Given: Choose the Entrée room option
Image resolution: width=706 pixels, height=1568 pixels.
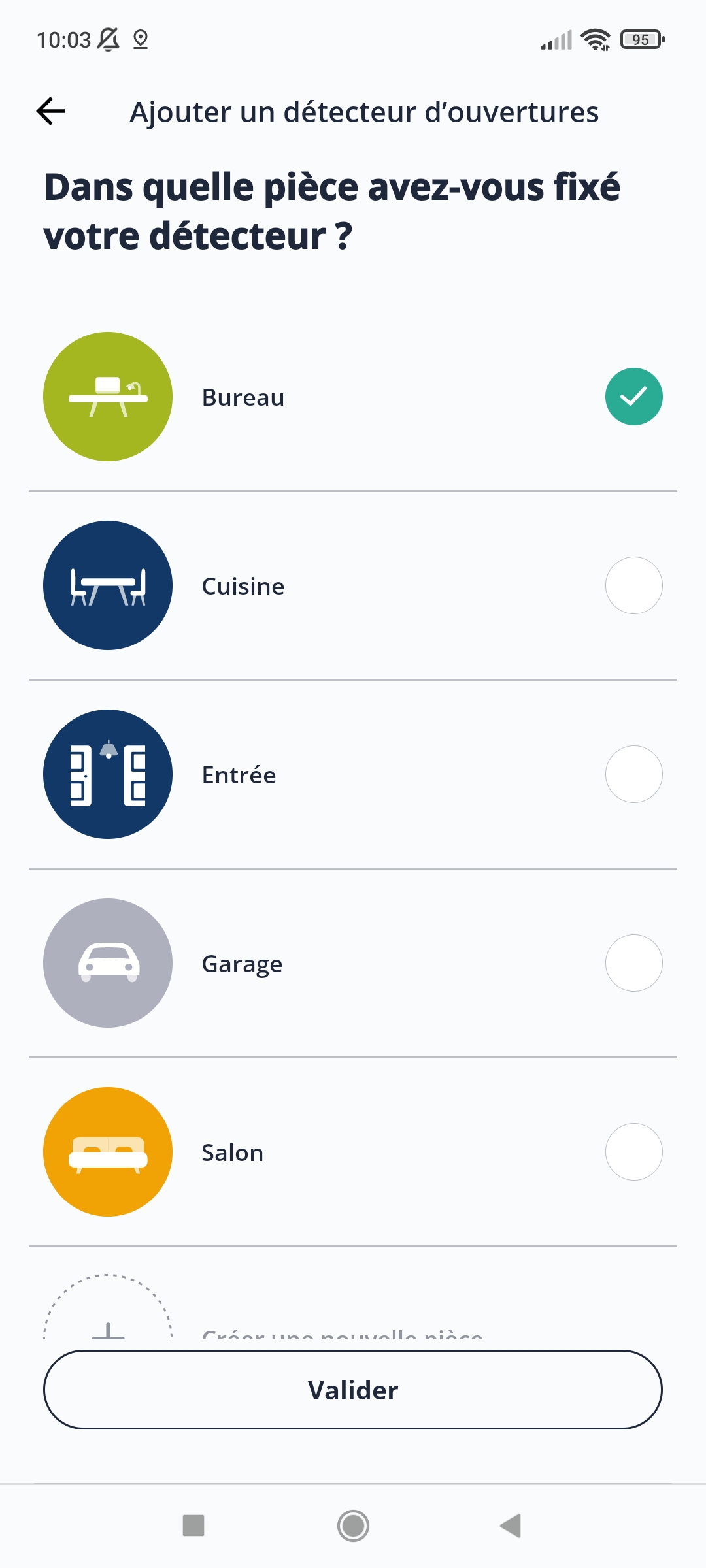Looking at the screenshot, I should click(633, 774).
